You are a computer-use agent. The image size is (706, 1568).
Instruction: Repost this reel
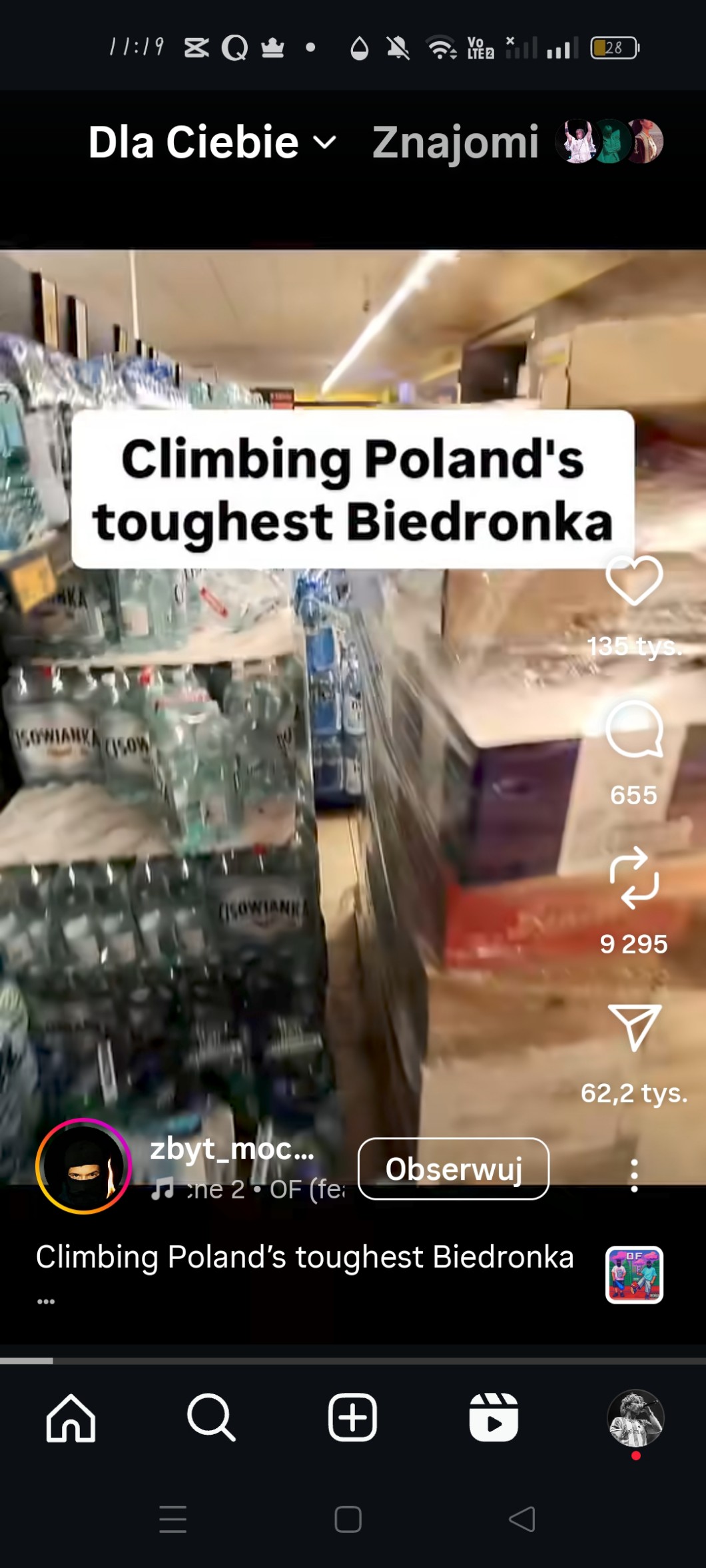[633, 878]
